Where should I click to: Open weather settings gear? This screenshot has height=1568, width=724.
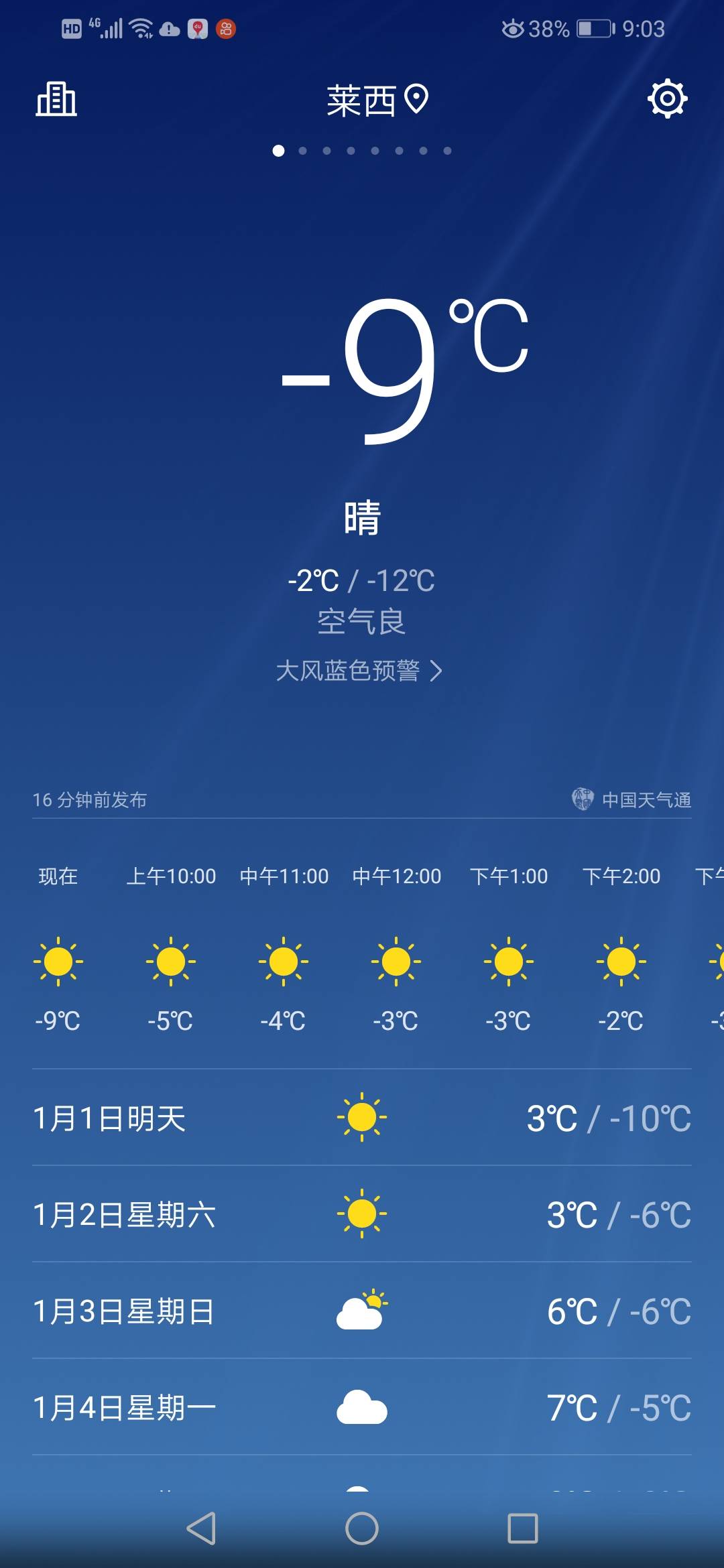click(x=667, y=99)
